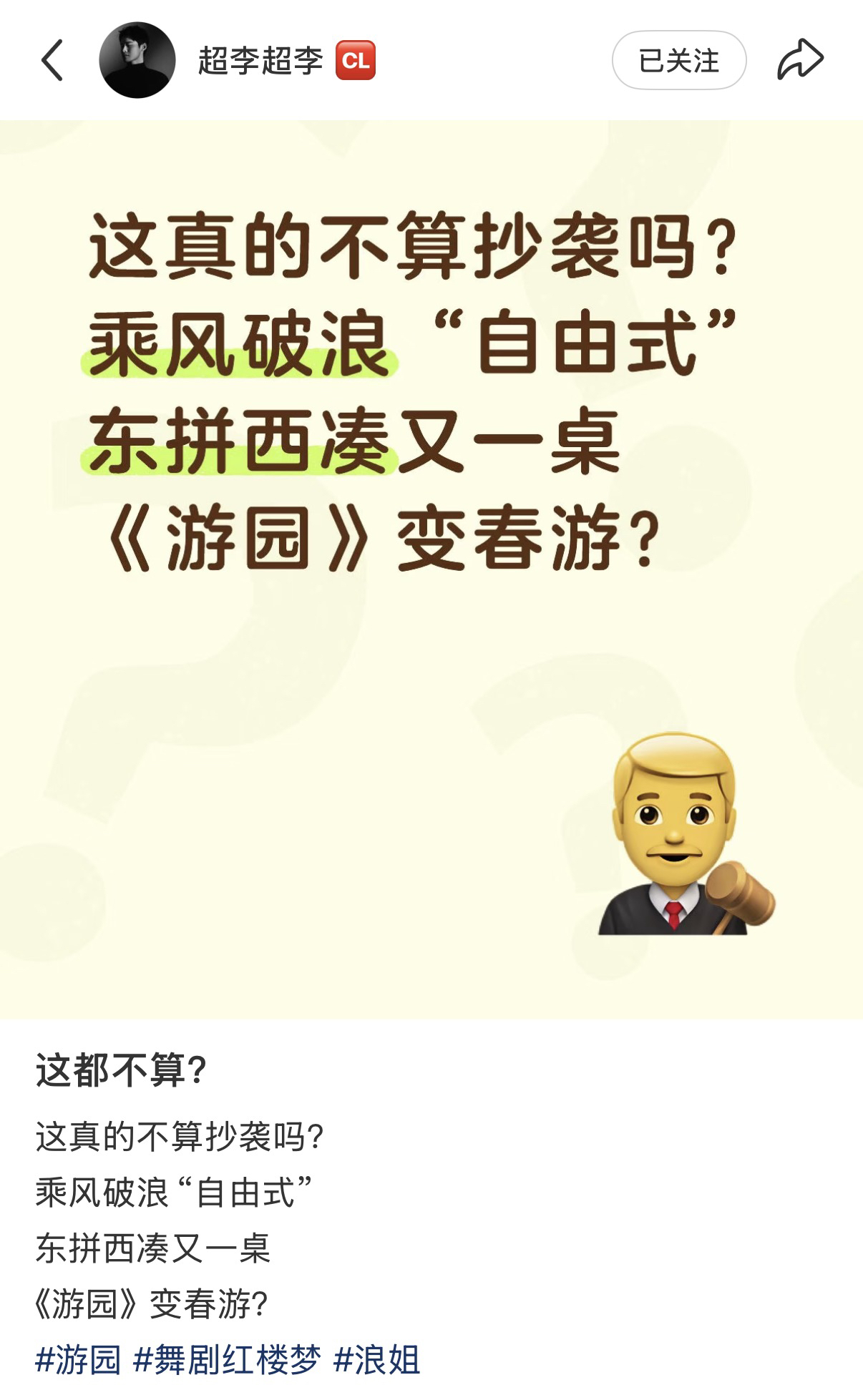This screenshot has width=863, height=1400.
Task: Open the #舞剧红楼梦 hashtag
Action: tap(227, 1359)
